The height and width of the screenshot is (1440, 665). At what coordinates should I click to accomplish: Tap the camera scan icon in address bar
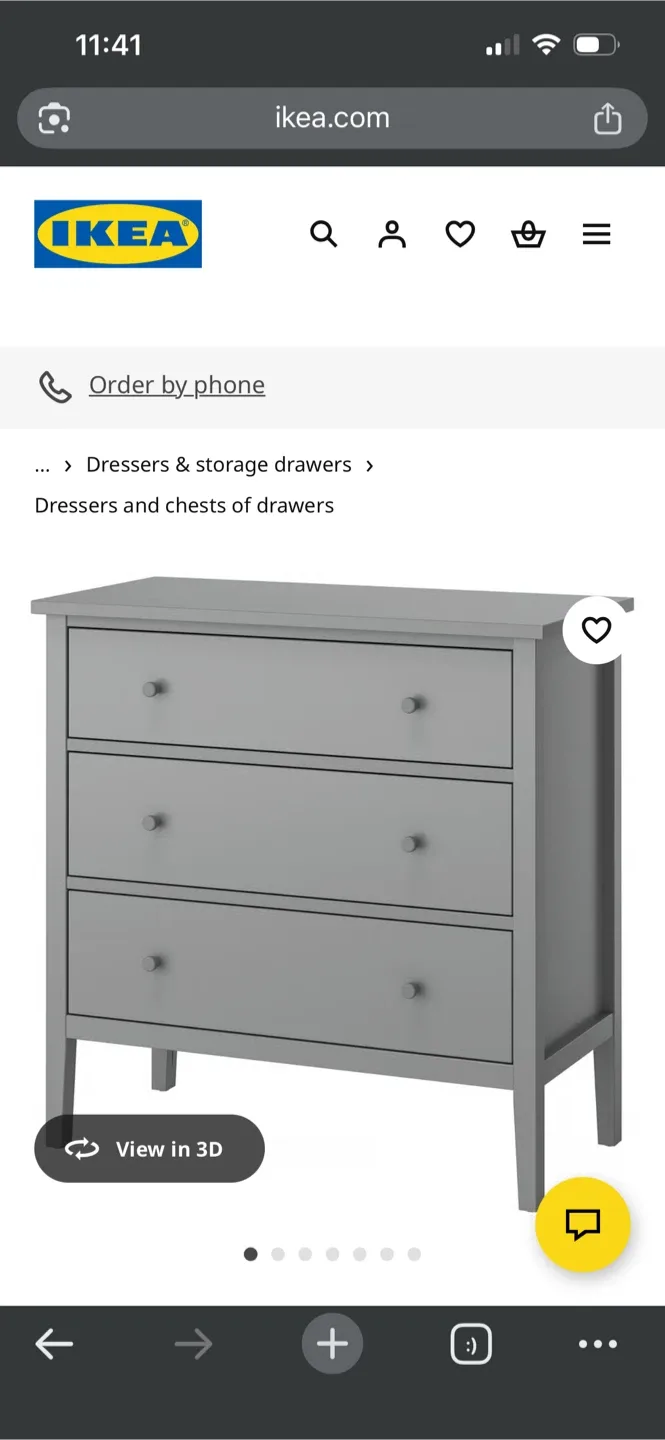point(54,119)
